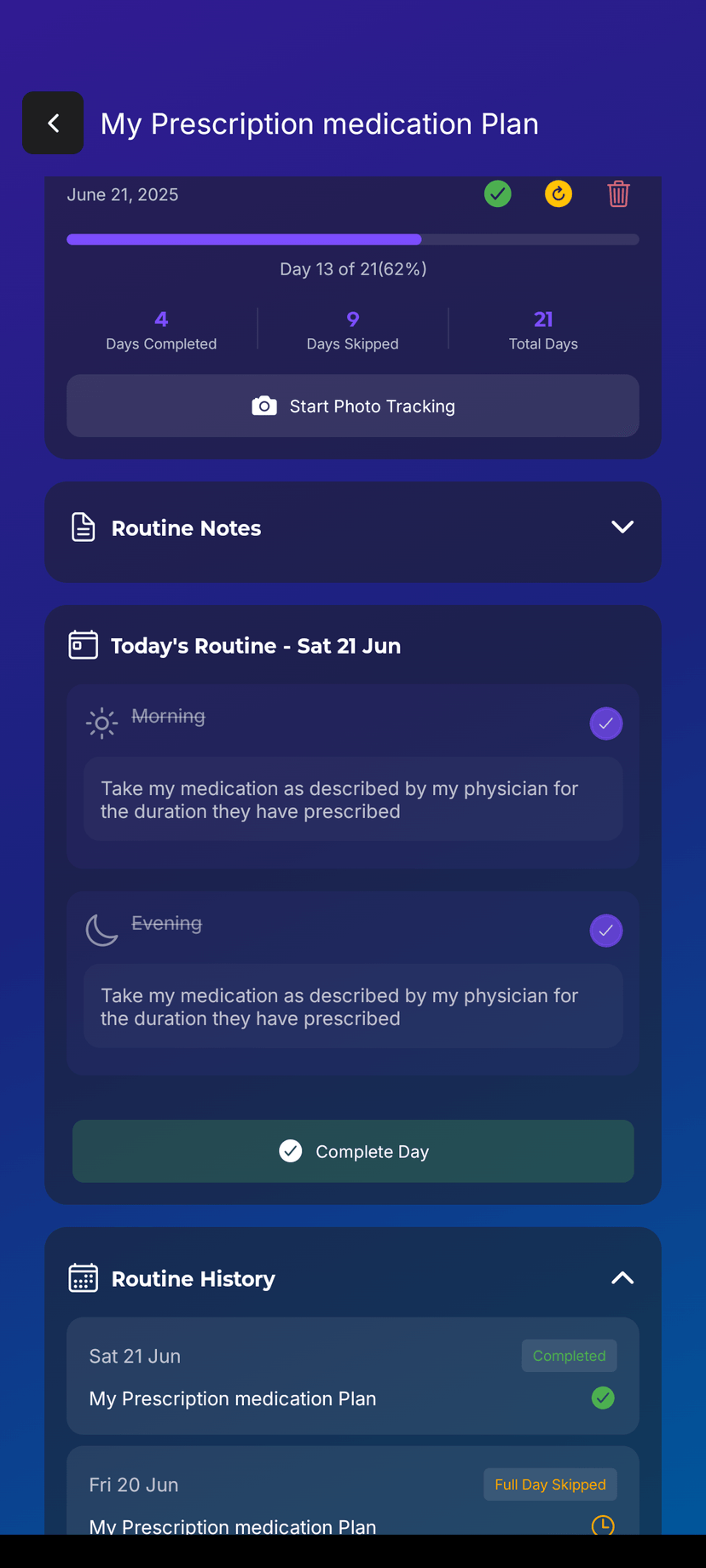Uncheck the Evening routine checkbox
706x1568 pixels.
pos(605,931)
